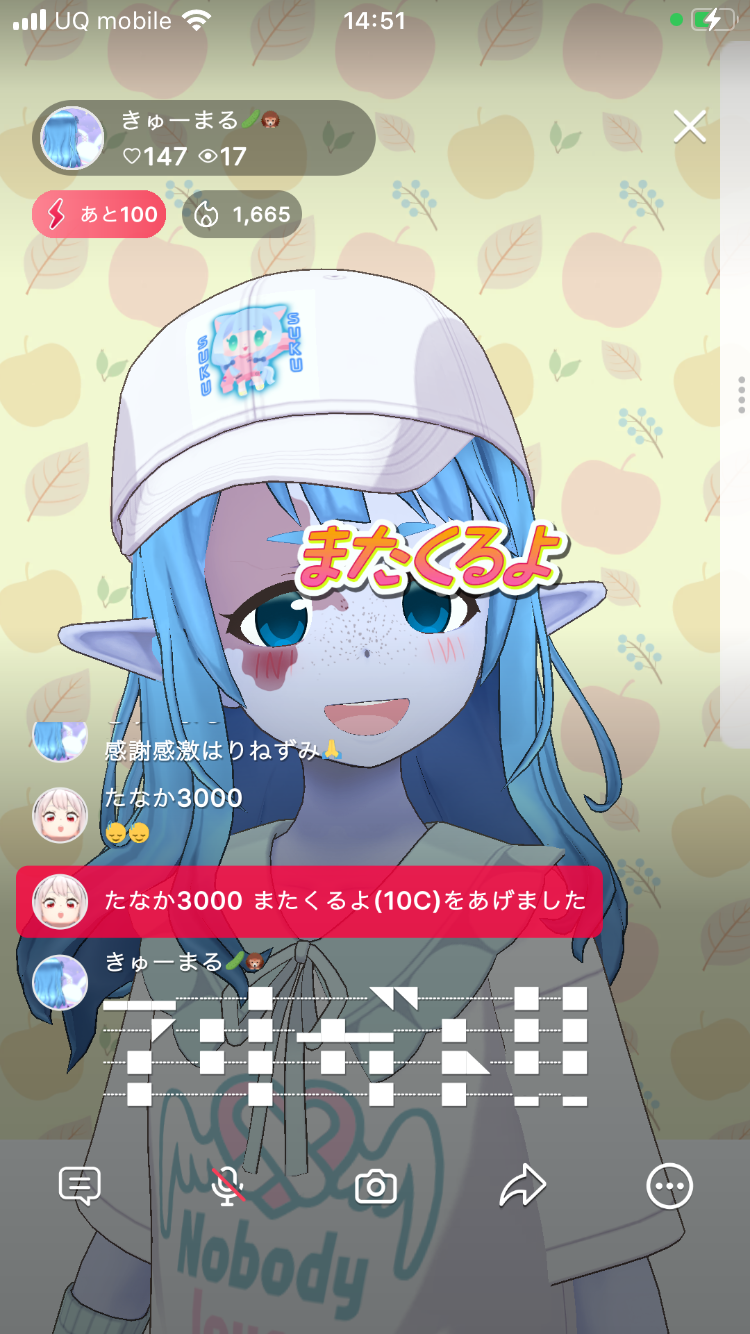Open the more options menu
This screenshot has height=1334, width=750.
click(669, 1186)
